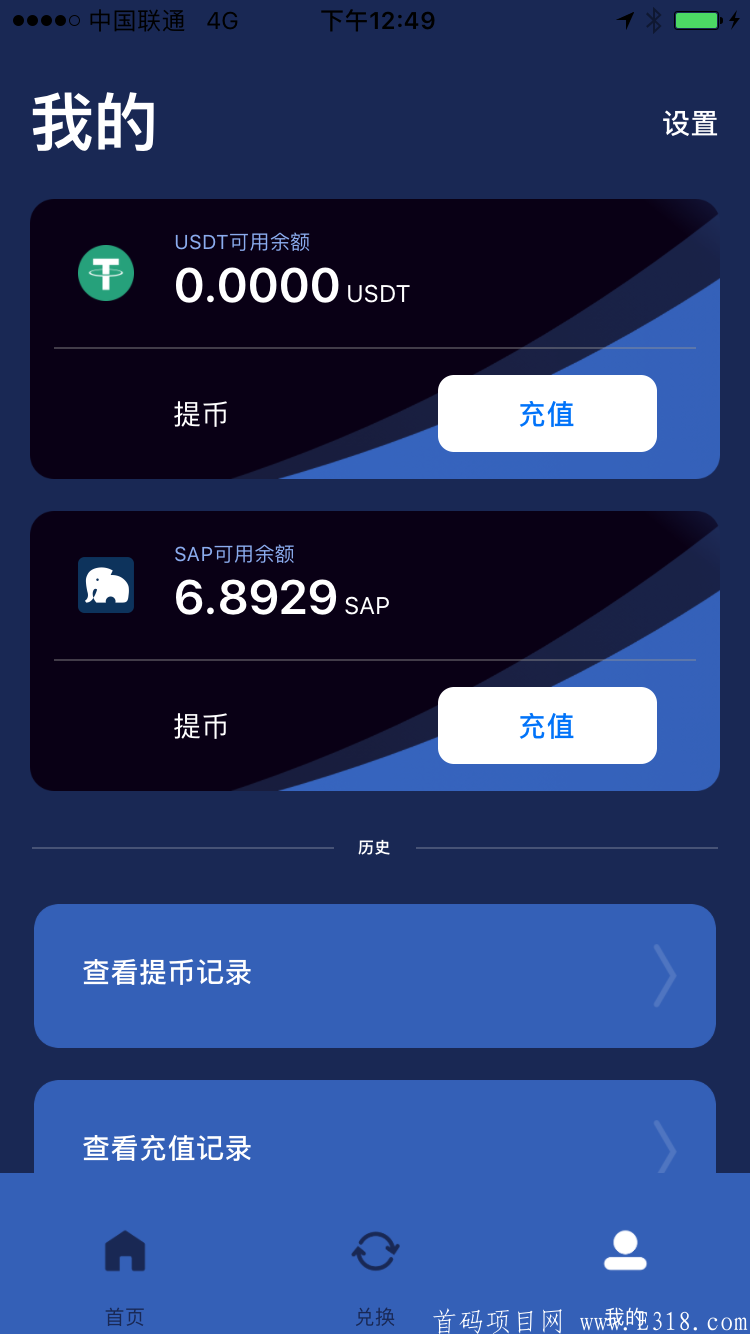Open 设置 settings
The width and height of the screenshot is (750, 1334).
pos(690,124)
